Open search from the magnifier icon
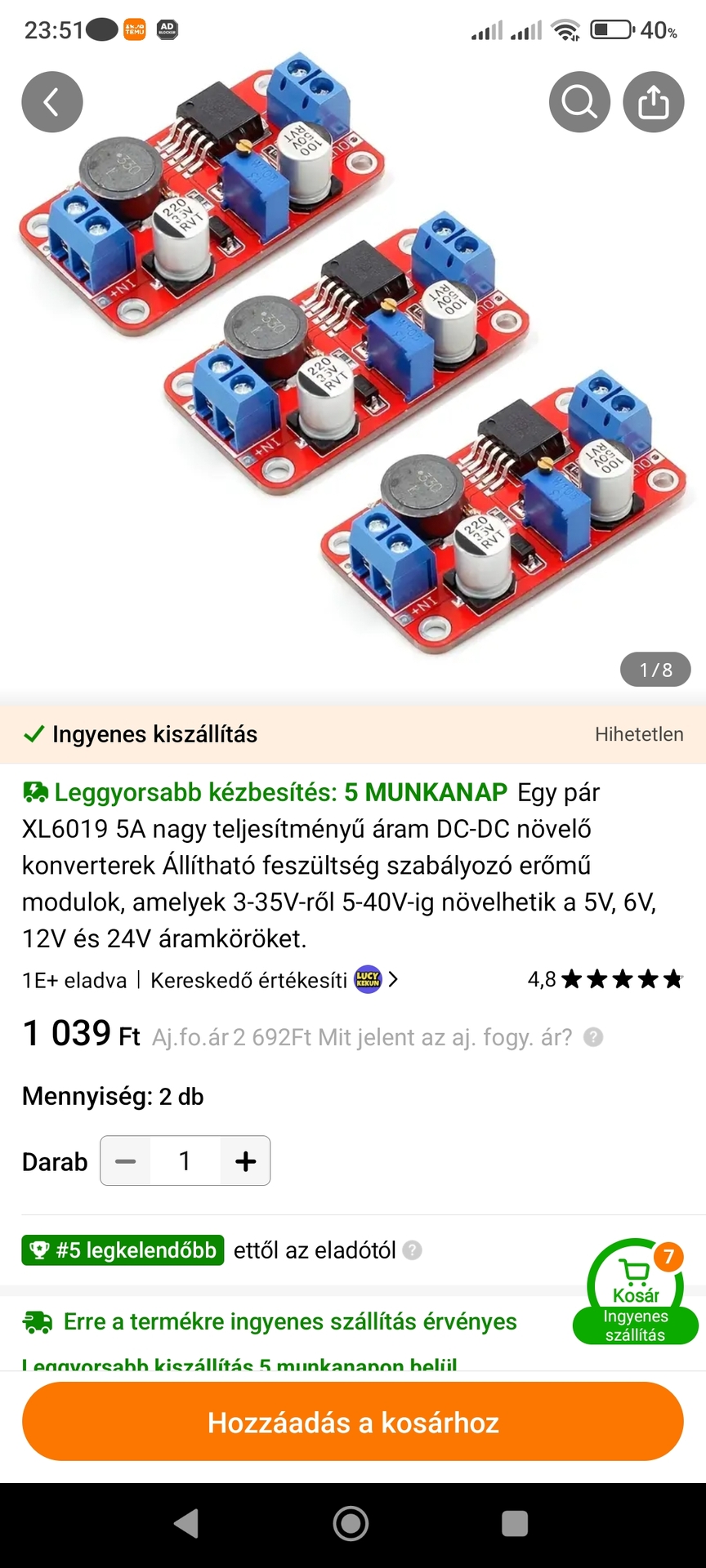 point(579,102)
